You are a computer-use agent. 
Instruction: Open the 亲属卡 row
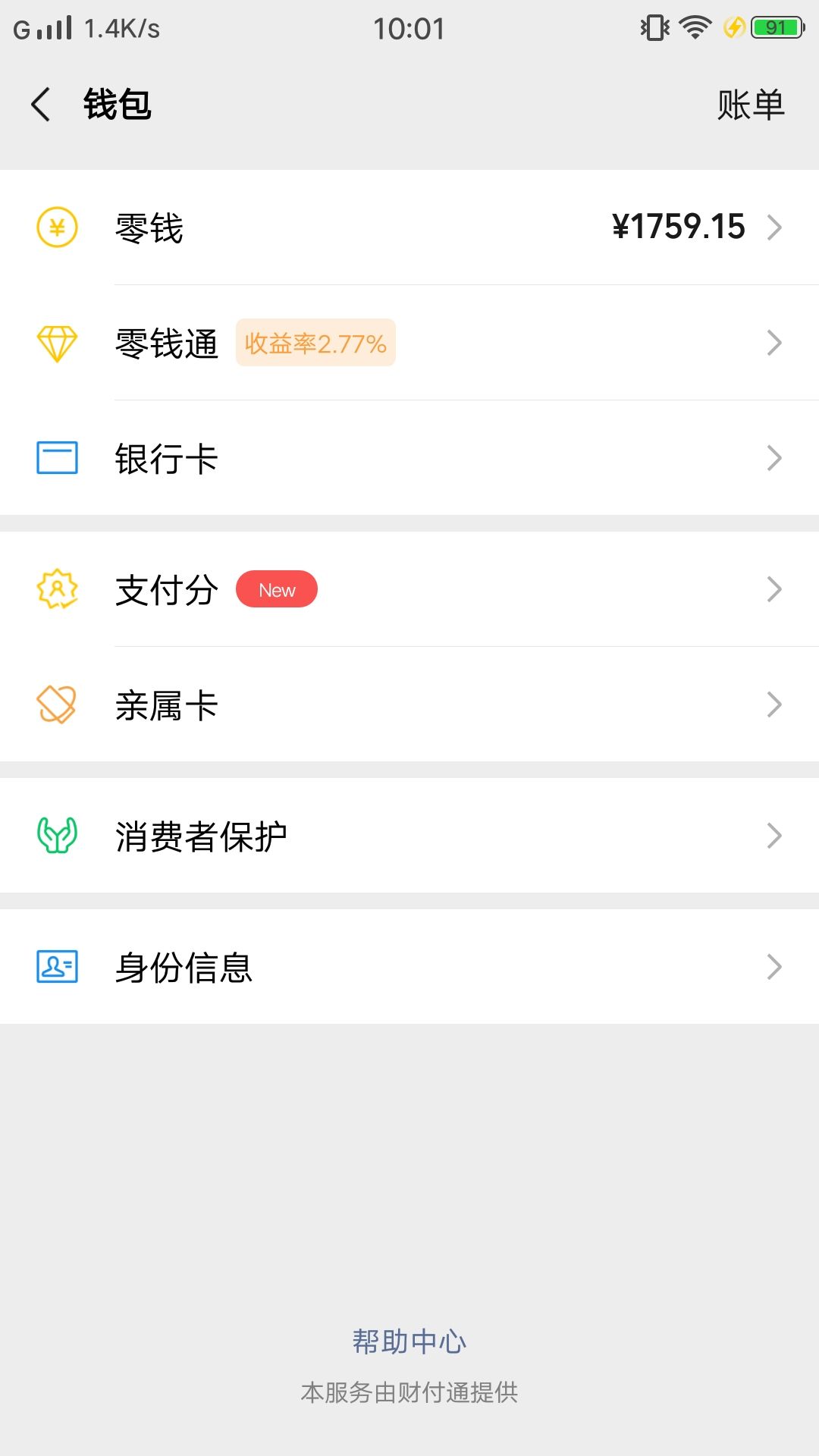pos(409,704)
